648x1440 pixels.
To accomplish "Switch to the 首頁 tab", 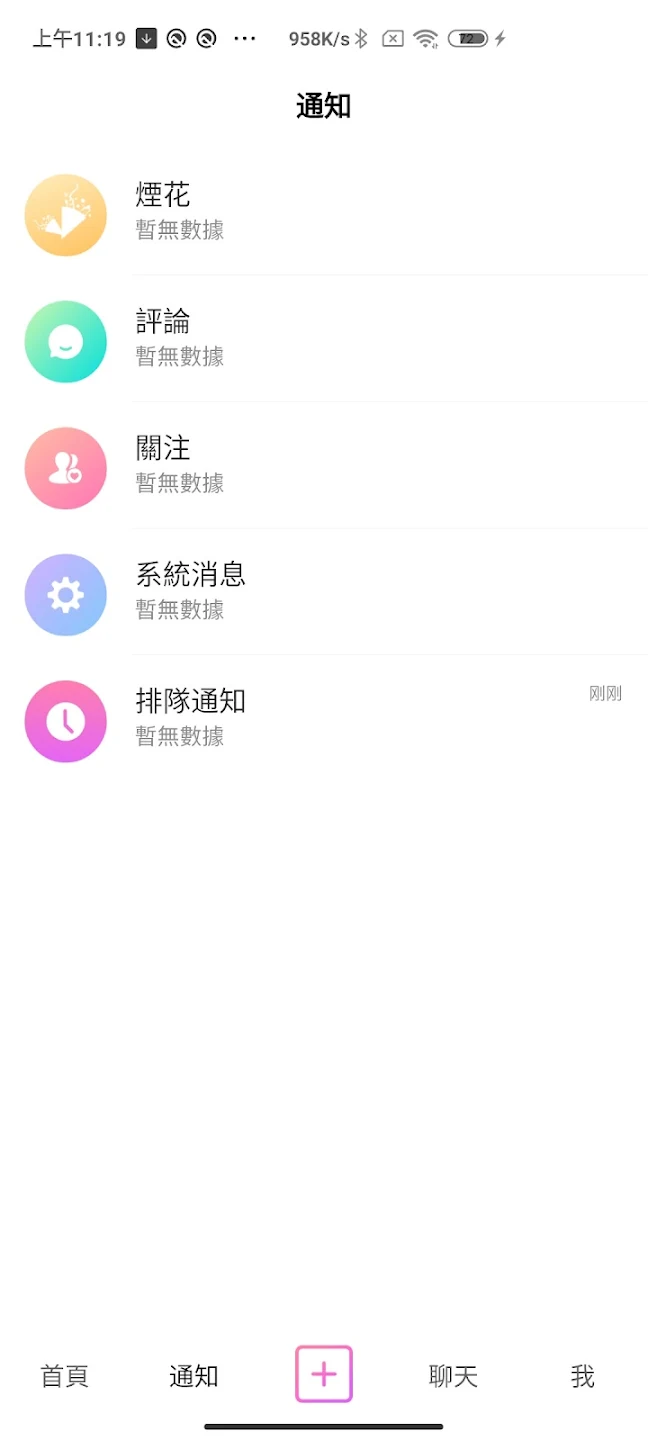I will tap(65, 1376).
